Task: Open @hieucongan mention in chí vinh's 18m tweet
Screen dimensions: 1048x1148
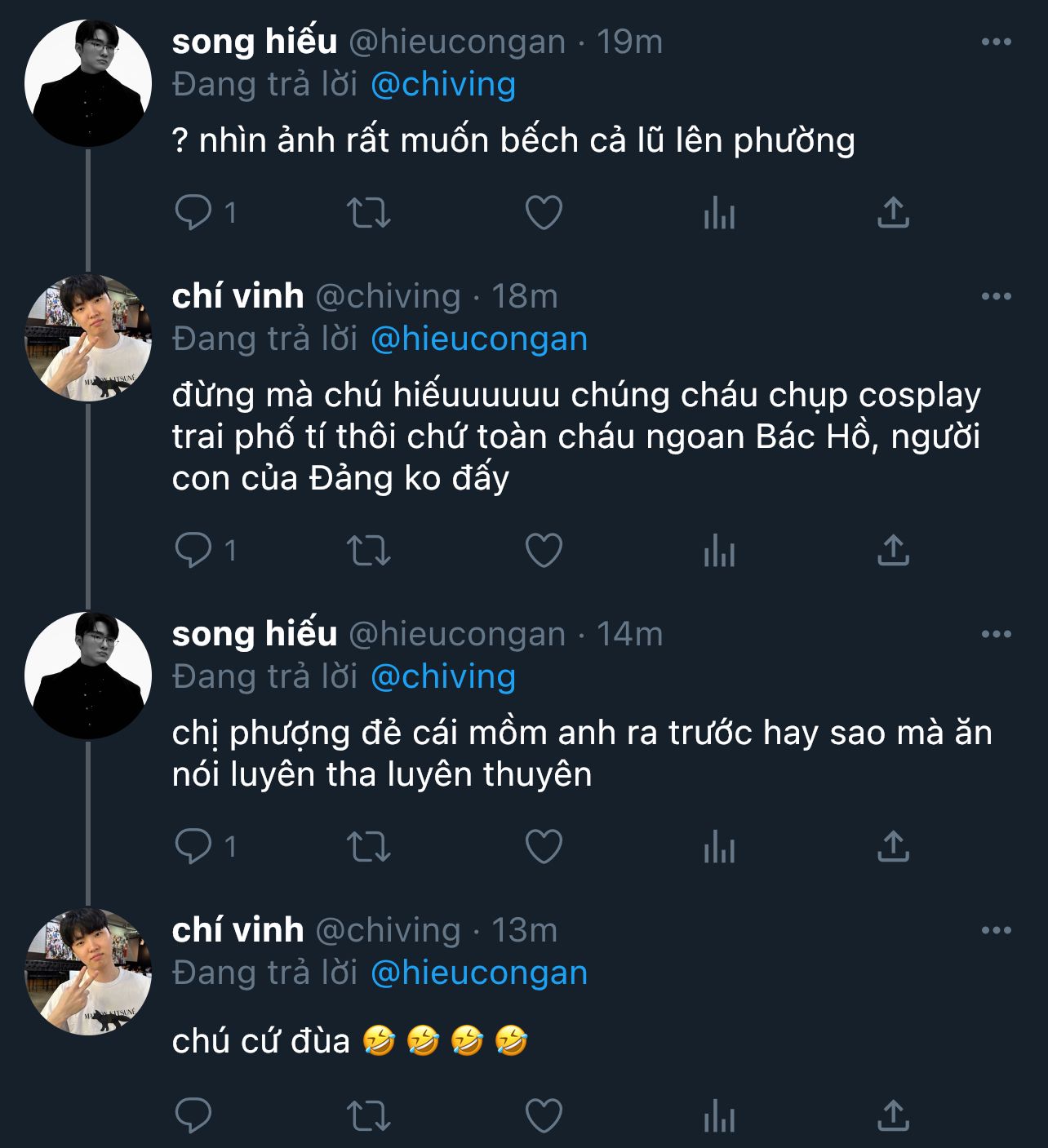Action: 478,339
